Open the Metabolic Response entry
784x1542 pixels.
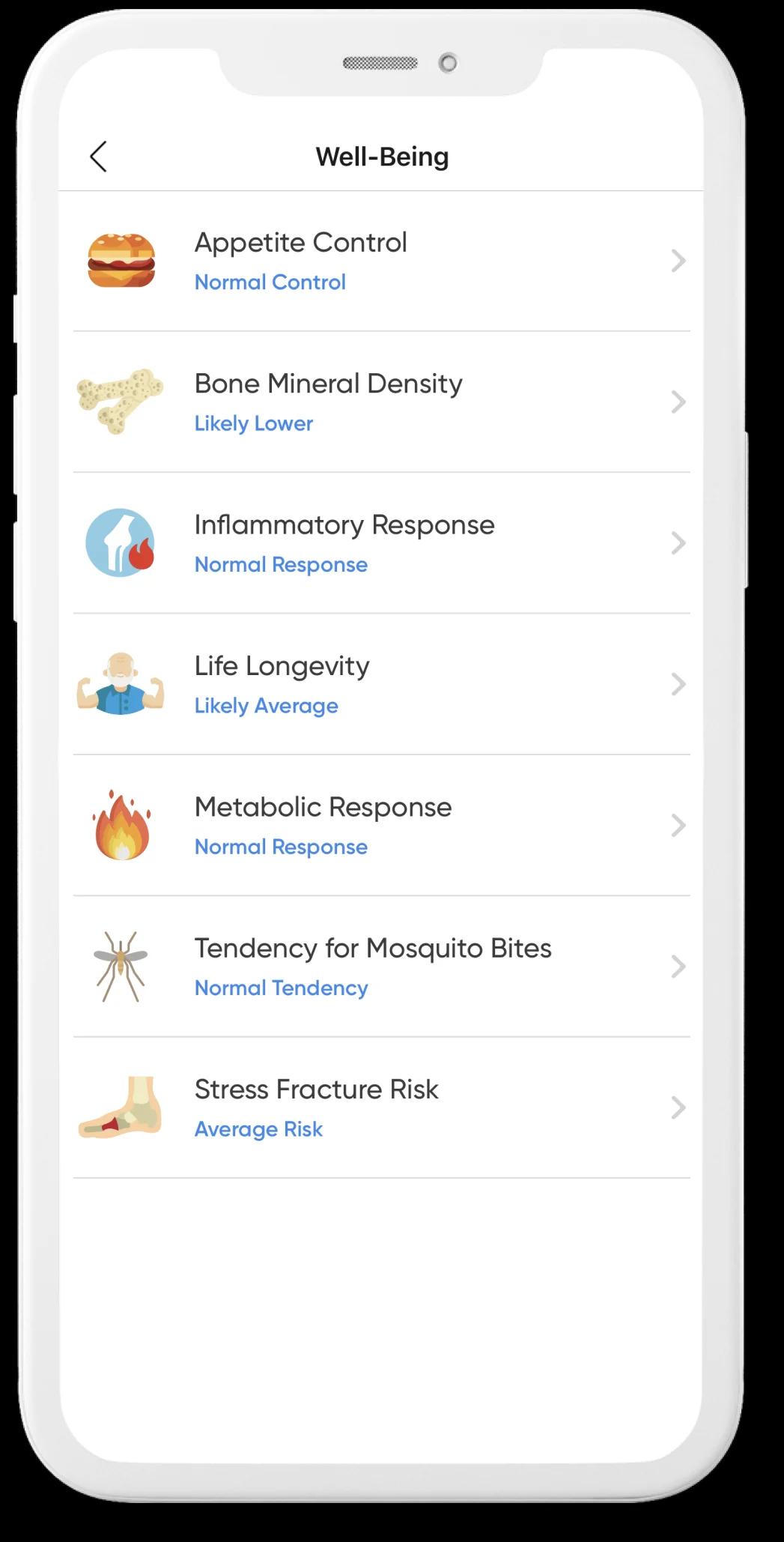click(x=382, y=826)
